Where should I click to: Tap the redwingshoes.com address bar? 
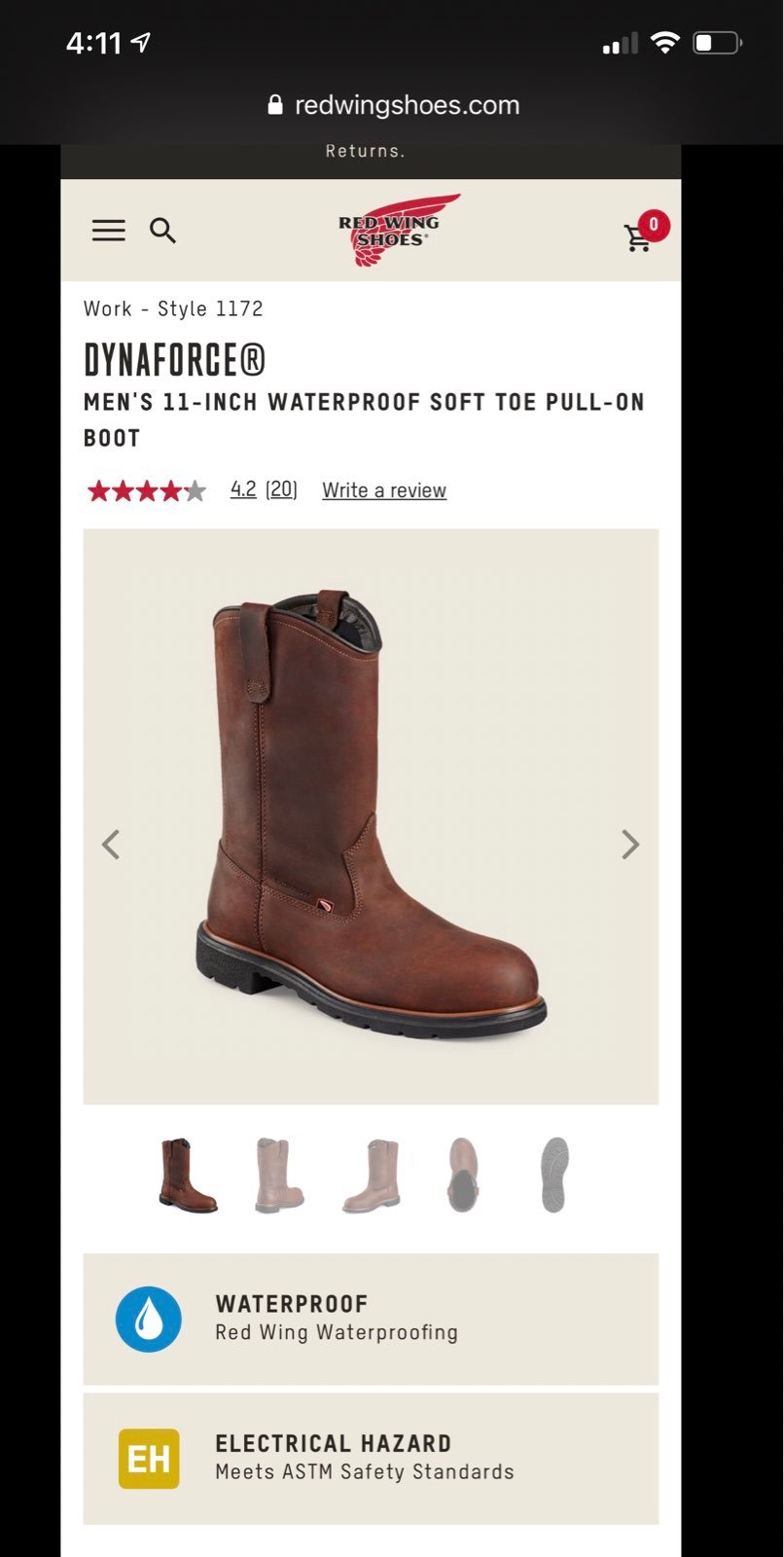393,105
